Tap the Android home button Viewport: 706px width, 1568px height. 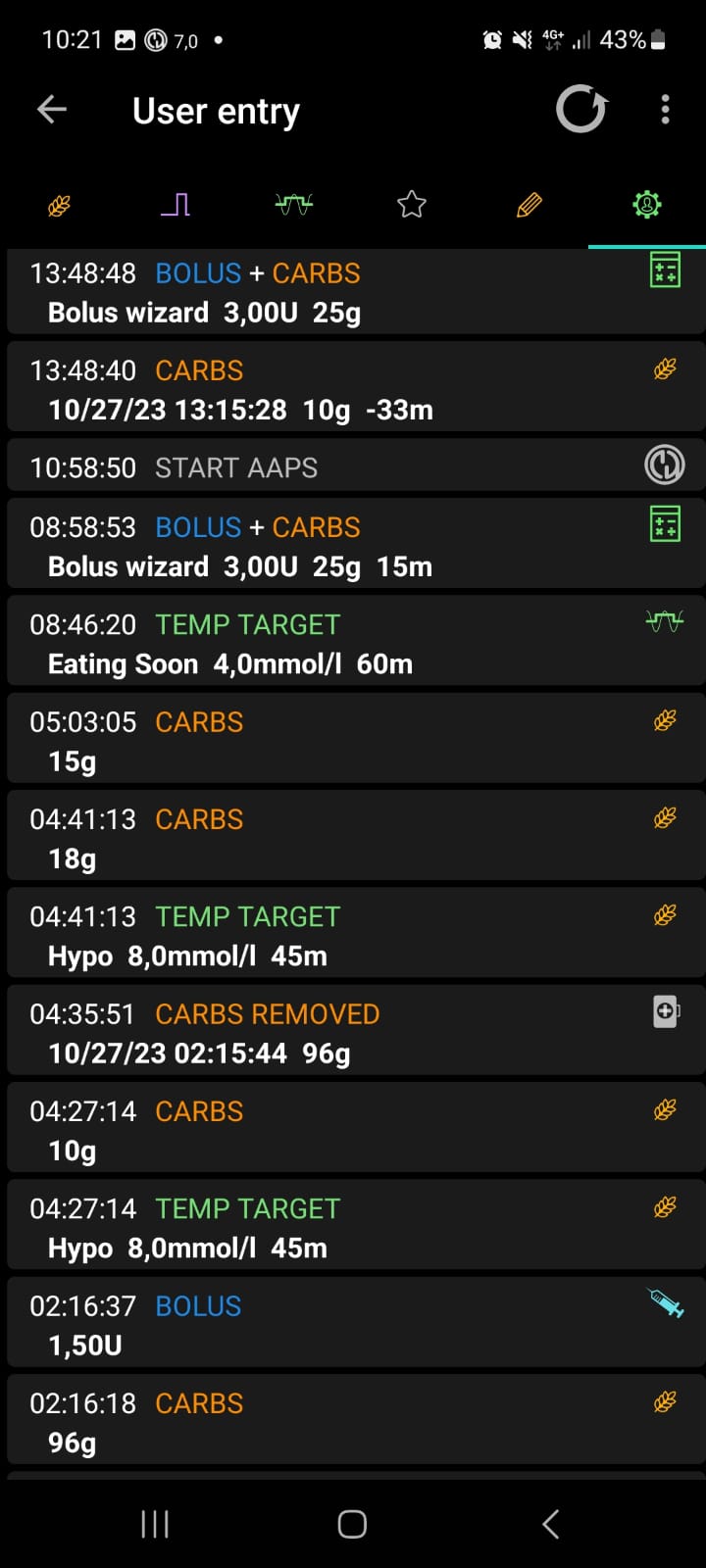pyautogui.click(x=350, y=1523)
